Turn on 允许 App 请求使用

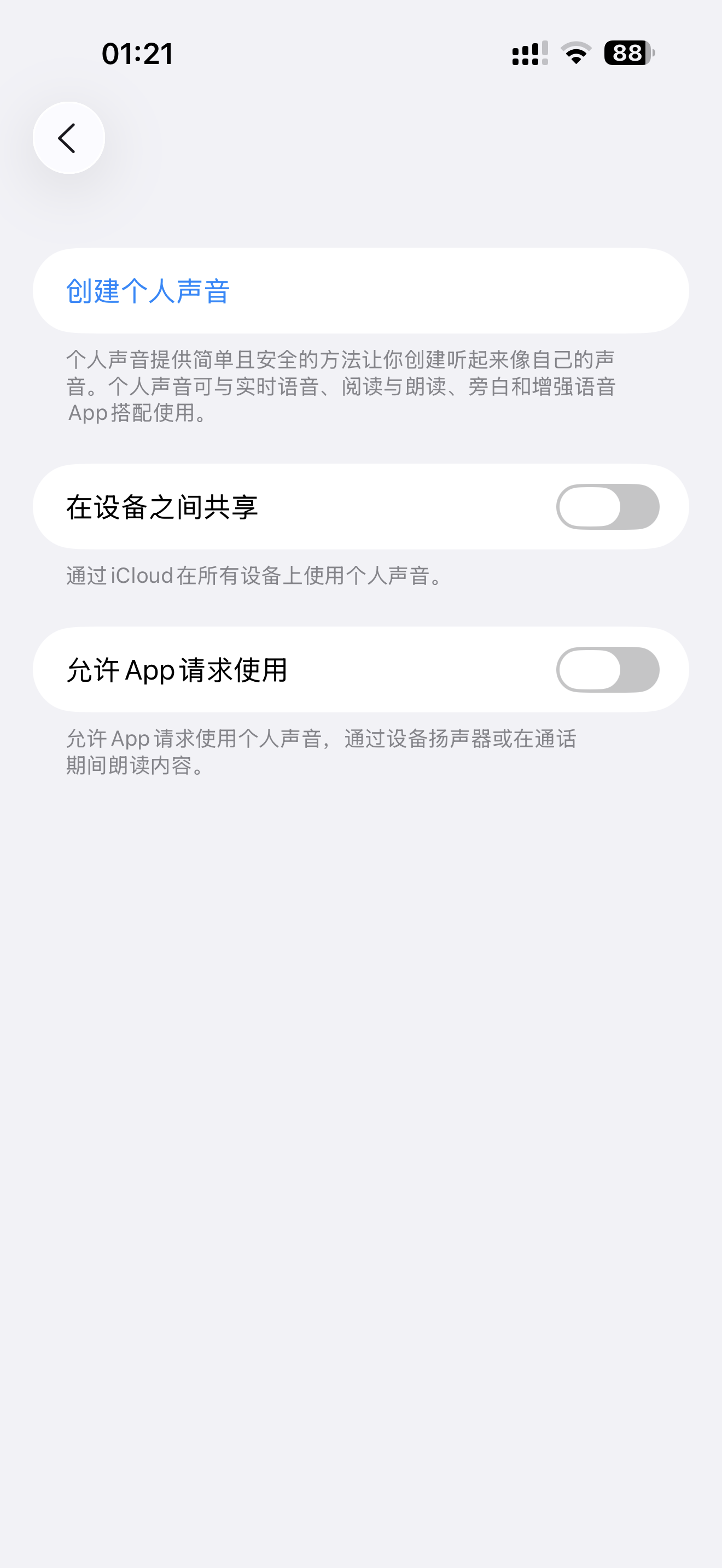[x=607, y=670]
